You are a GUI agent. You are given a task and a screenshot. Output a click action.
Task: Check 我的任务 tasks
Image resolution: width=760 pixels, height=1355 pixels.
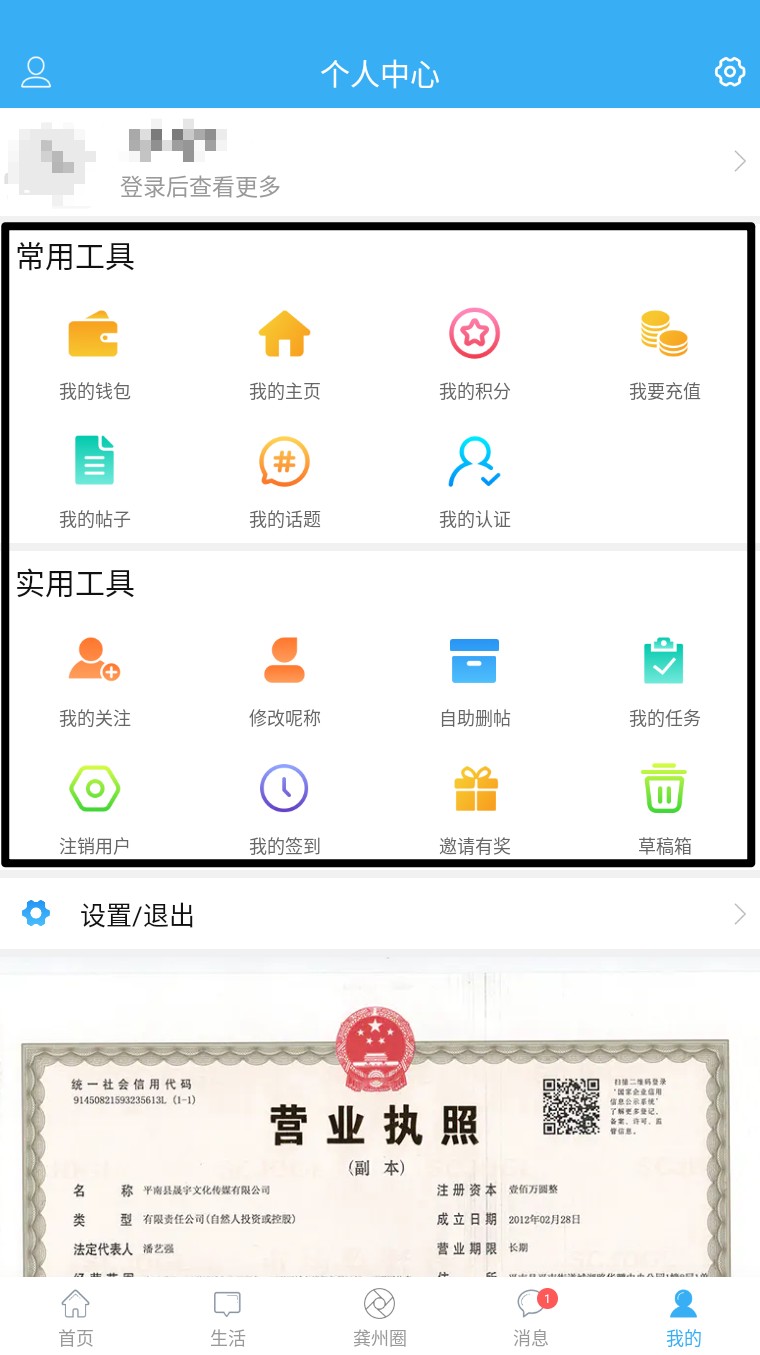664,680
